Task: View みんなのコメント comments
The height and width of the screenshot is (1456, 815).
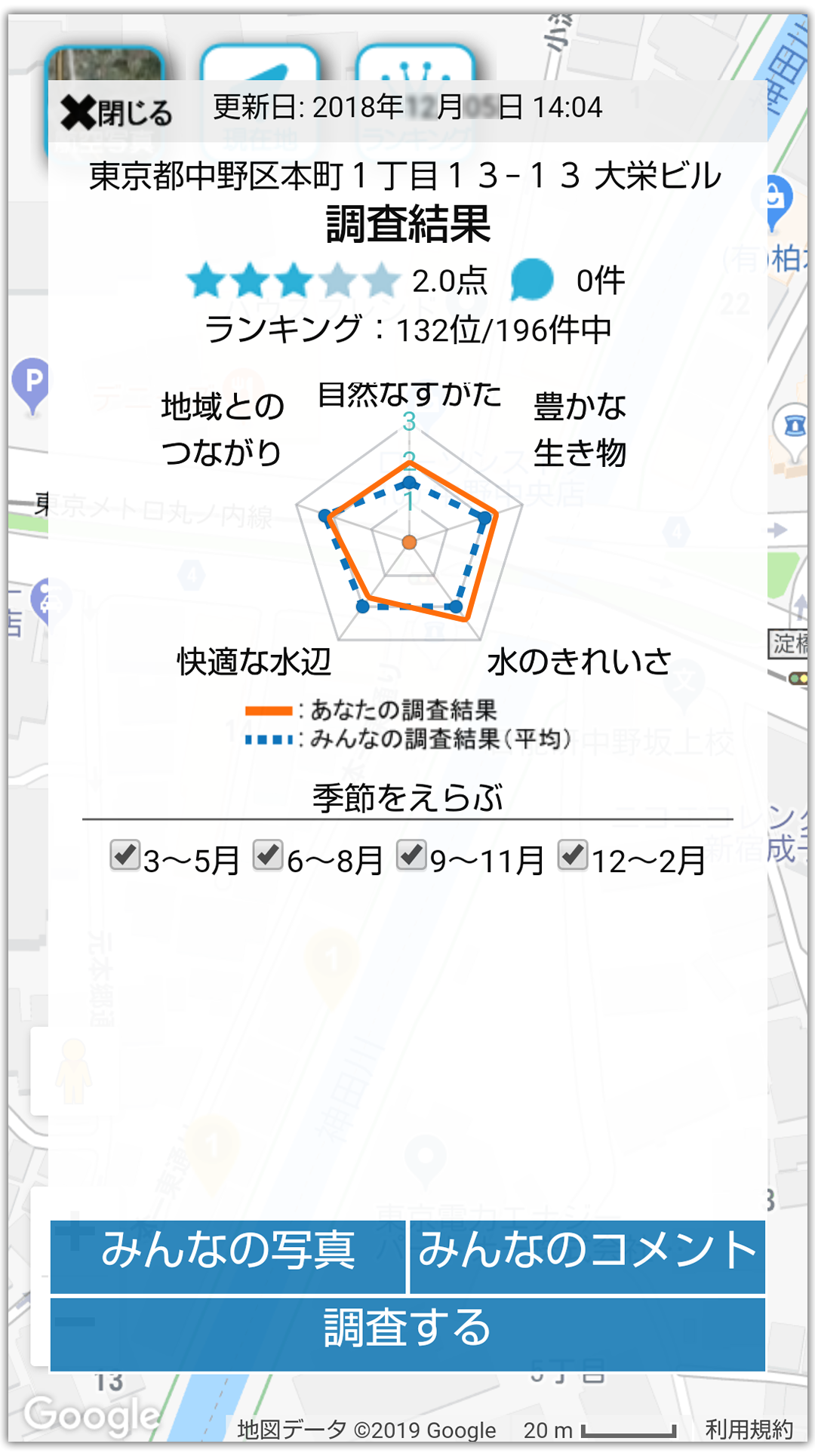Action: (x=588, y=1257)
